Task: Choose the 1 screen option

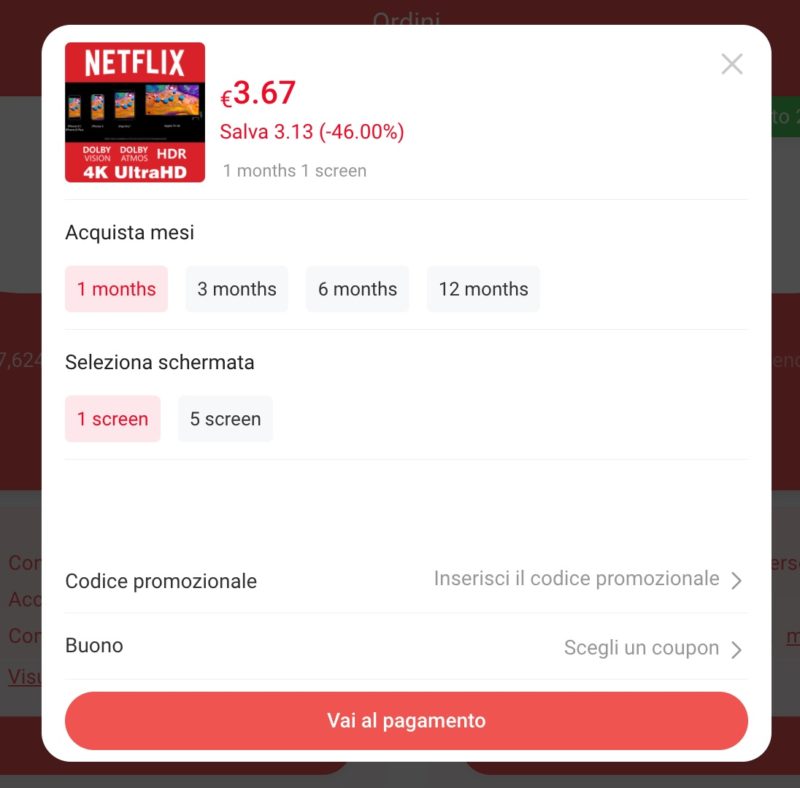Action: click(112, 419)
